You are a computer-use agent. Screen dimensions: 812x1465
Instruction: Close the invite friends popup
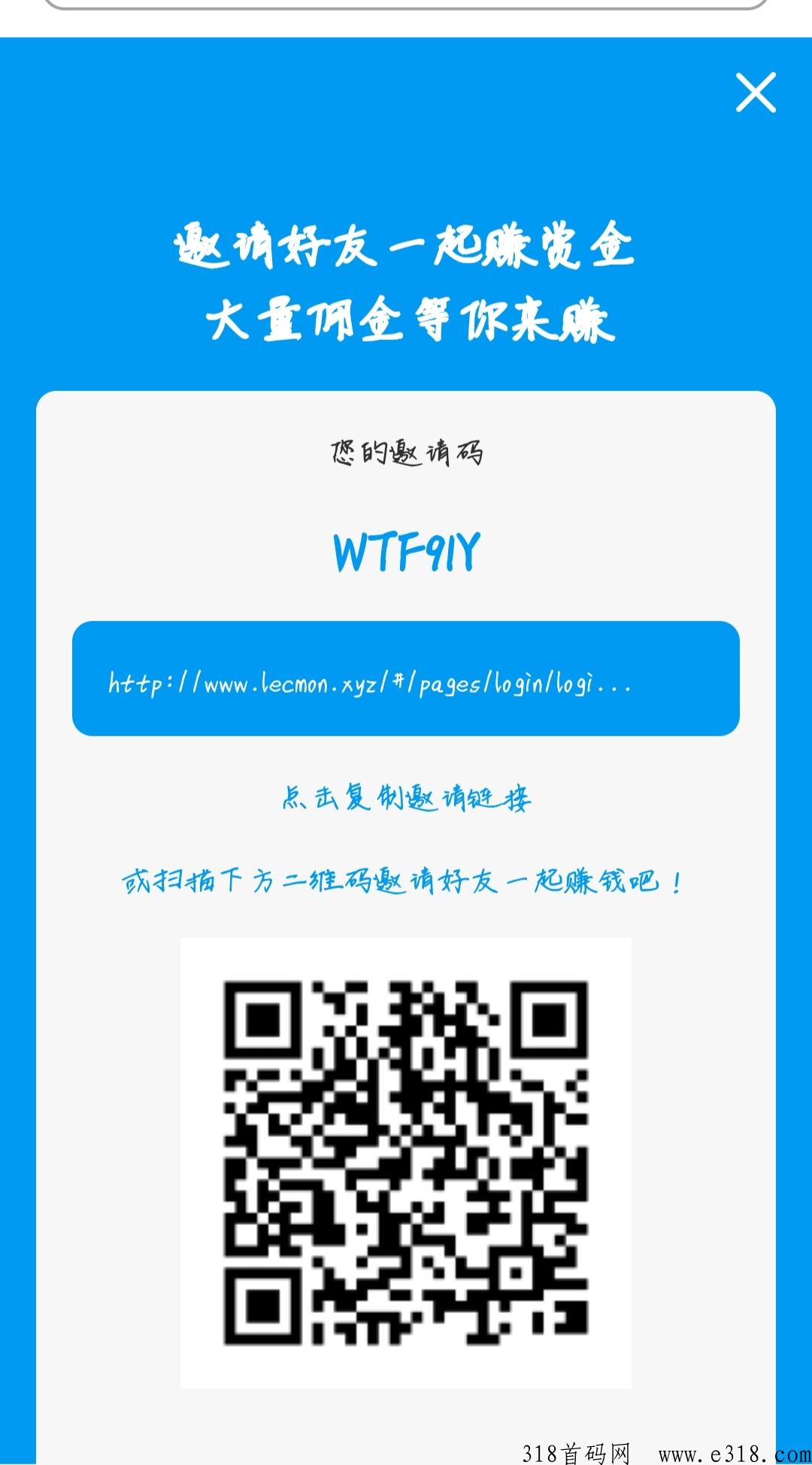pos(756,93)
